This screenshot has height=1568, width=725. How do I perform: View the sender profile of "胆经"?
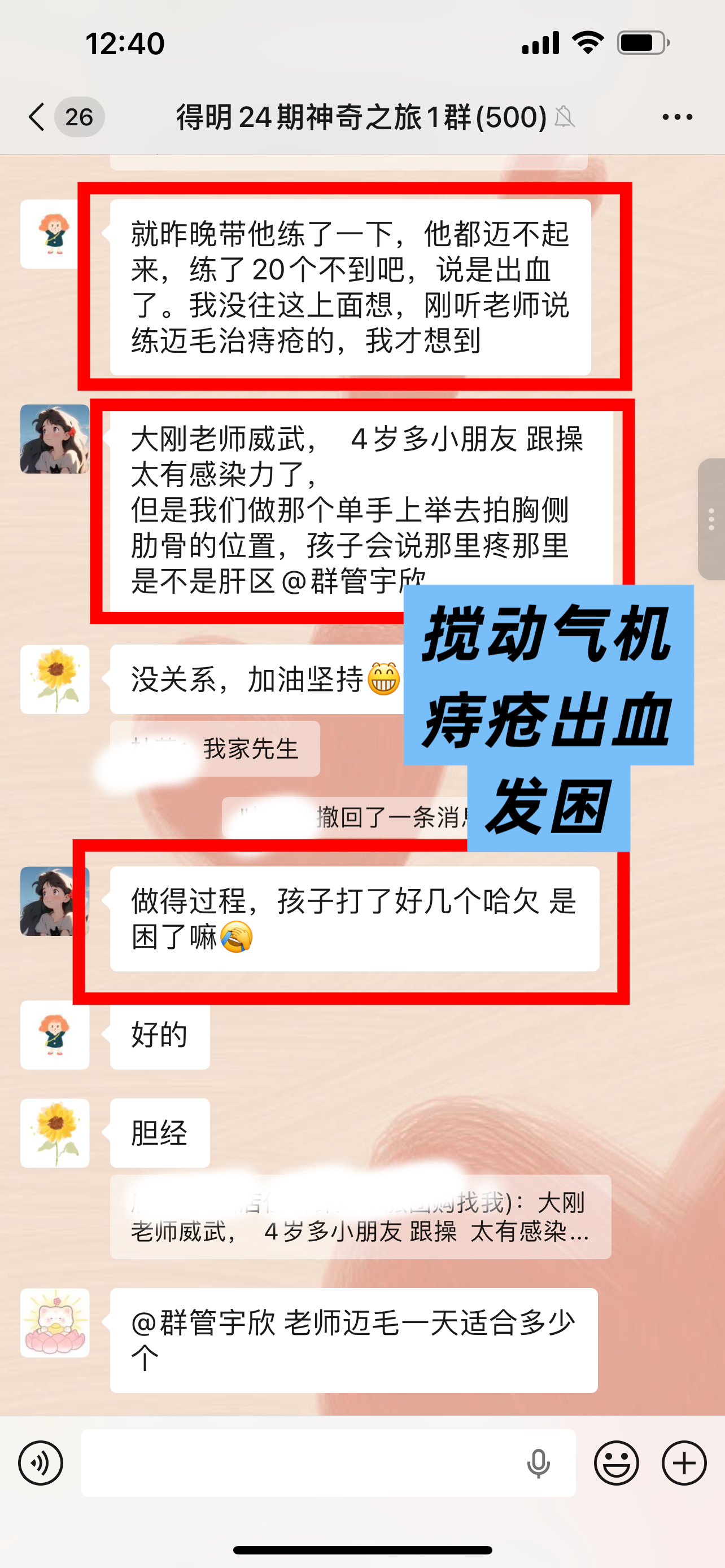[55, 1133]
